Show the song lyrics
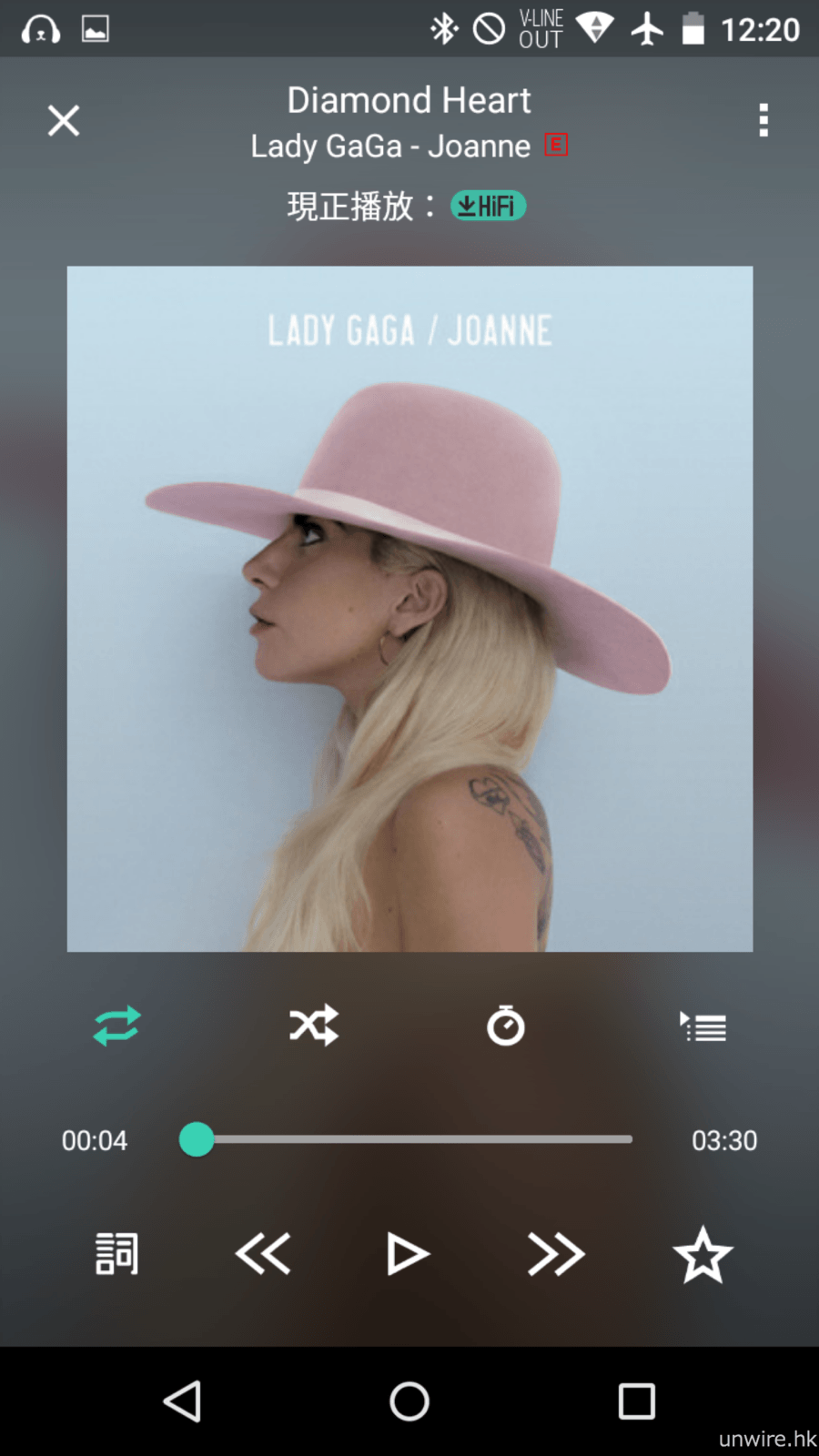Image resolution: width=819 pixels, height=1456 pixels. pyautogui.click(x=116, y=1254)
